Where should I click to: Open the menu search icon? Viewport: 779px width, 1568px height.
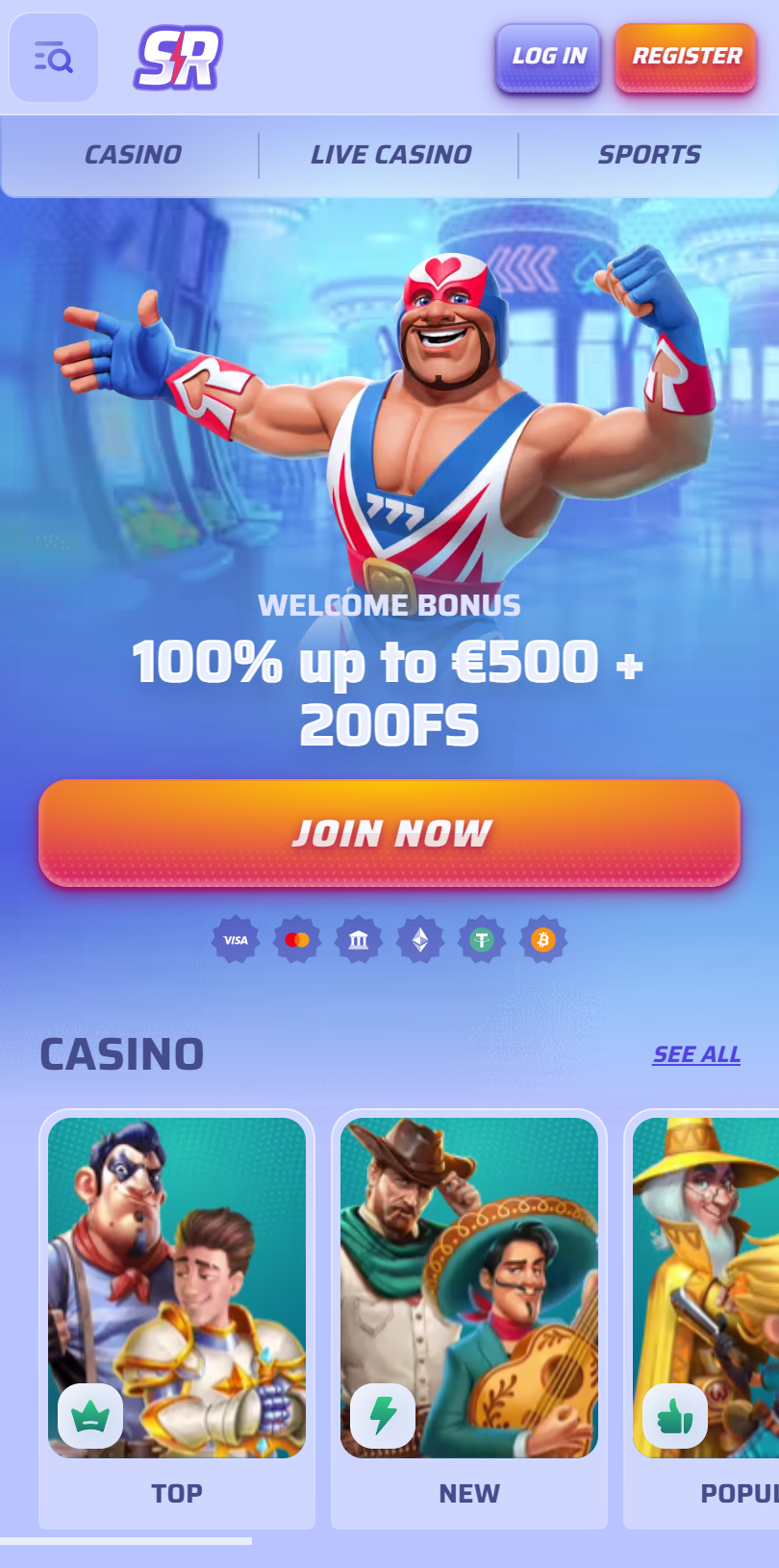pyautogui.click(x=54, y=58)
